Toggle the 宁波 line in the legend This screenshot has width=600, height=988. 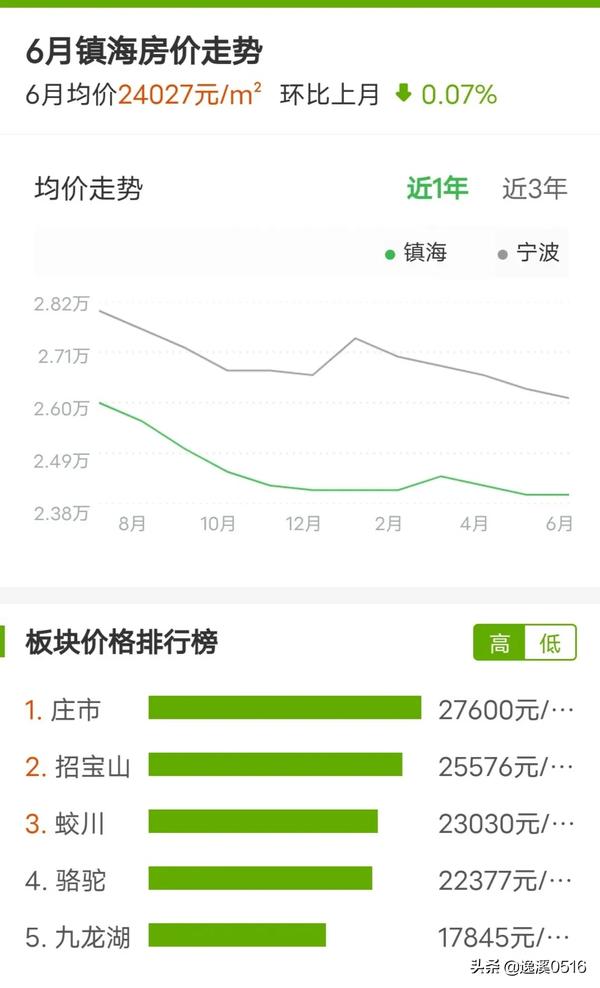(528, 253)
